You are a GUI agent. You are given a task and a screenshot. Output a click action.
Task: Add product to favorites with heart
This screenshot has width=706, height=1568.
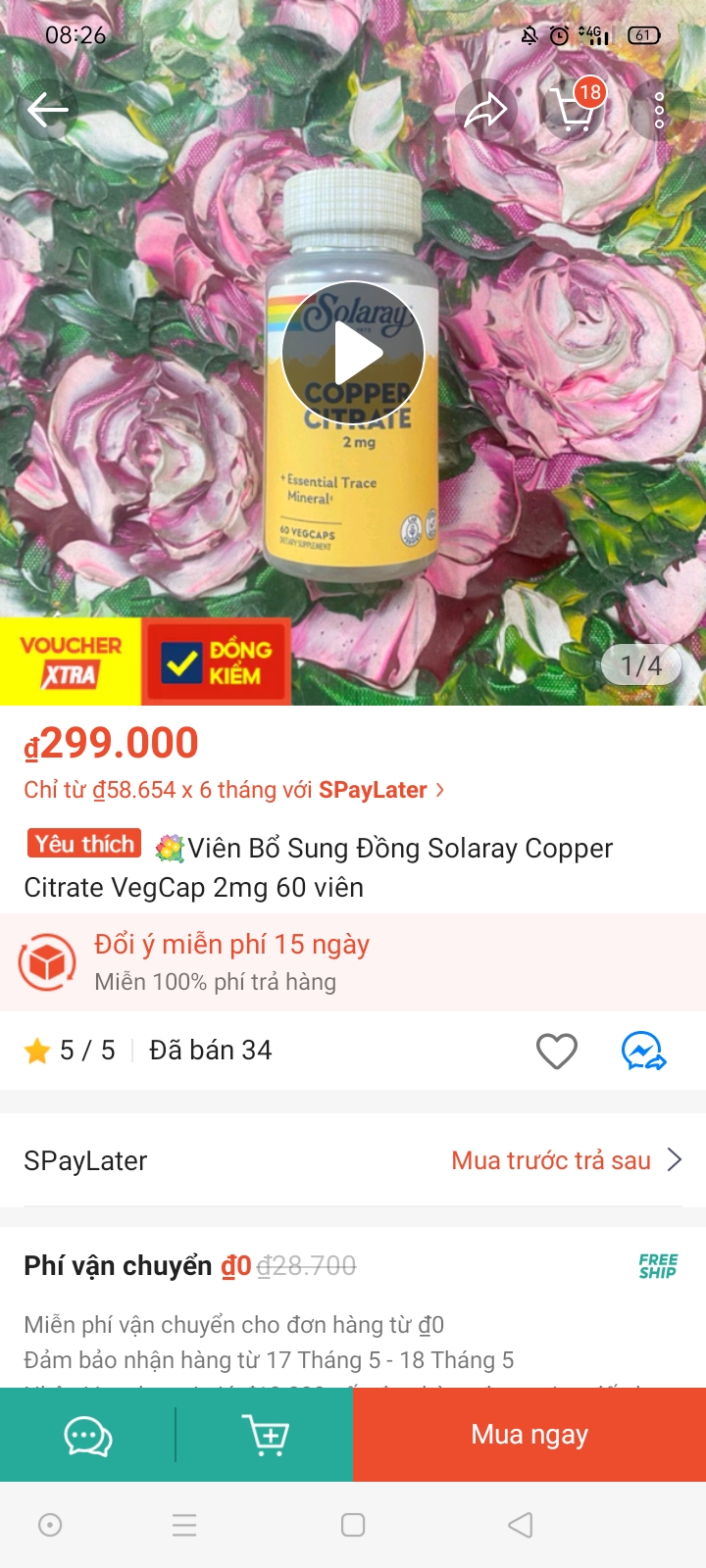557,1052
